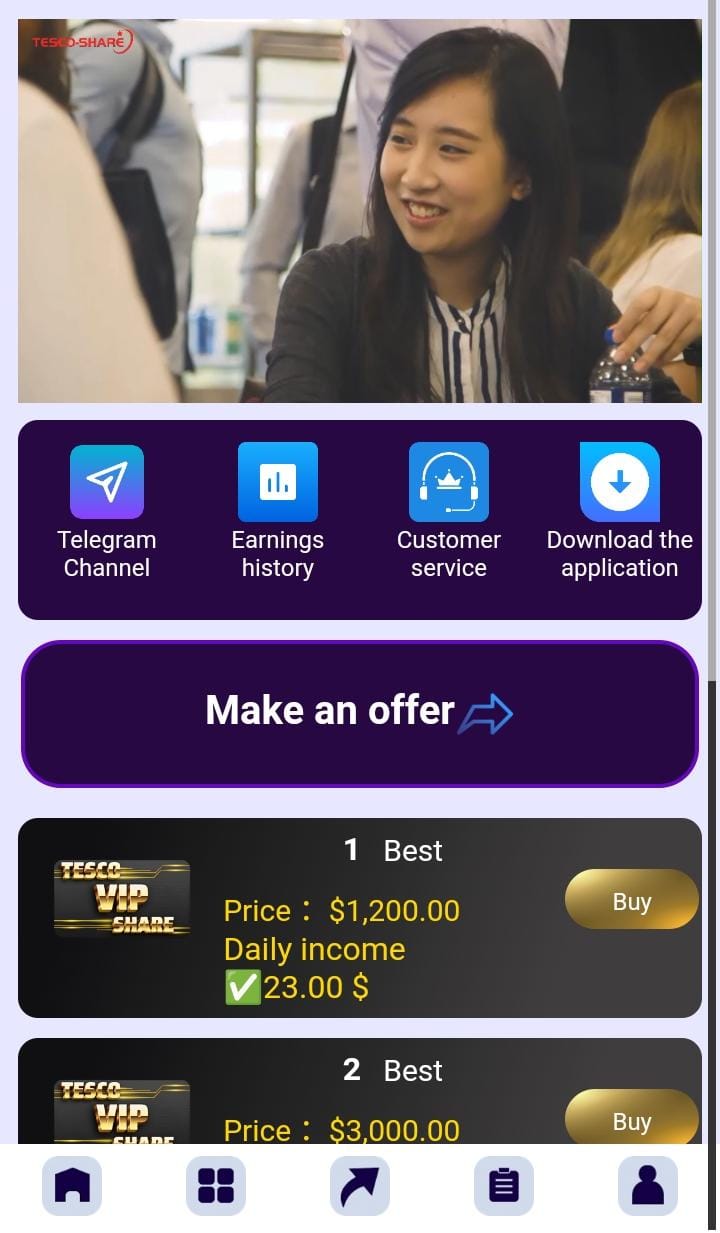Contact Customer service

[448, 482]
